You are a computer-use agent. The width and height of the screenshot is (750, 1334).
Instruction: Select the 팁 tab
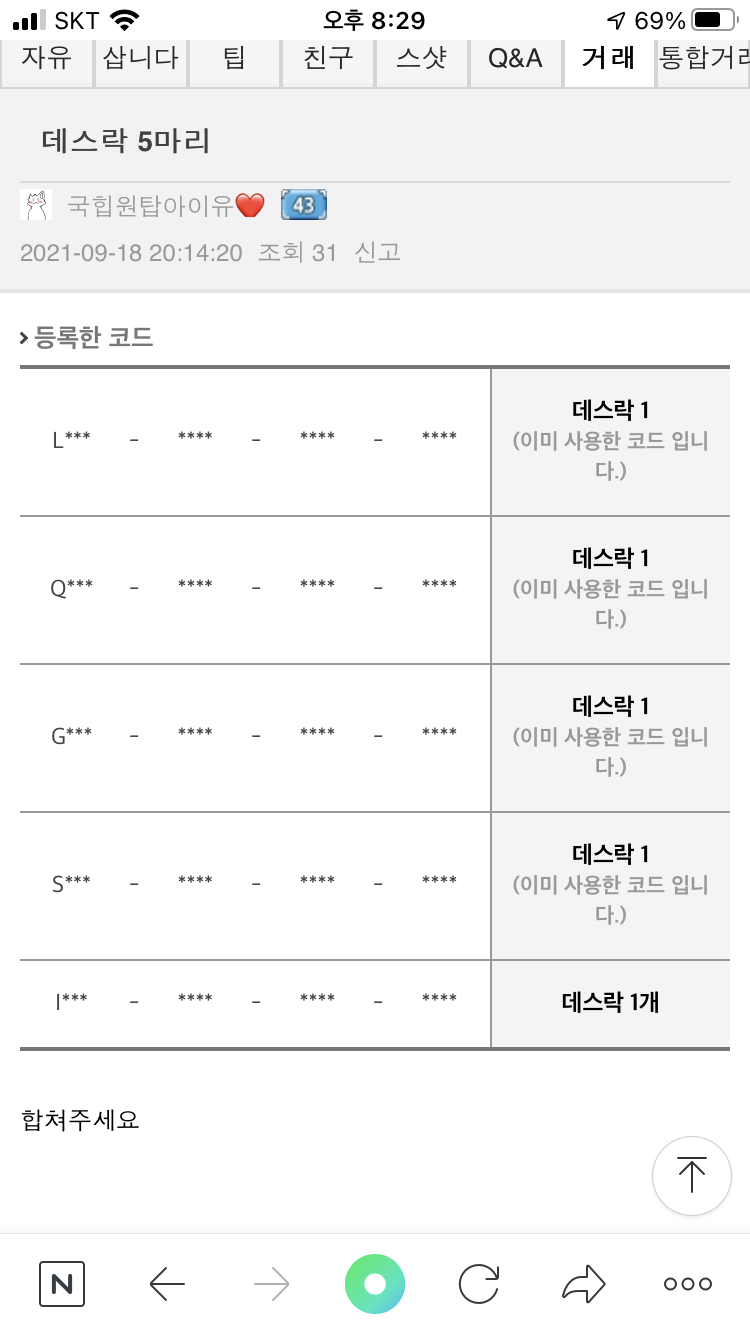[x=234, y=59]
